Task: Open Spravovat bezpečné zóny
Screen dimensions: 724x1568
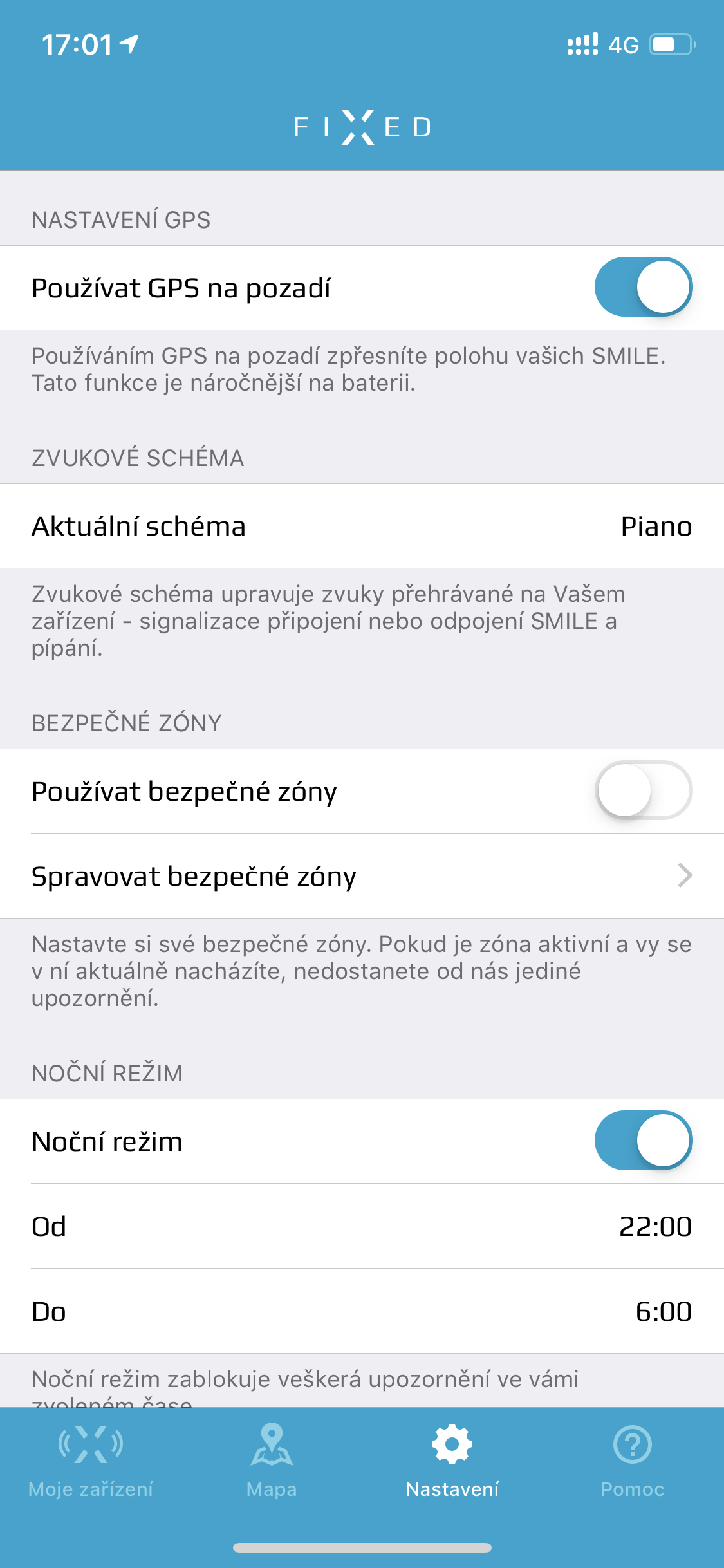Action: (x=362, y=876)
